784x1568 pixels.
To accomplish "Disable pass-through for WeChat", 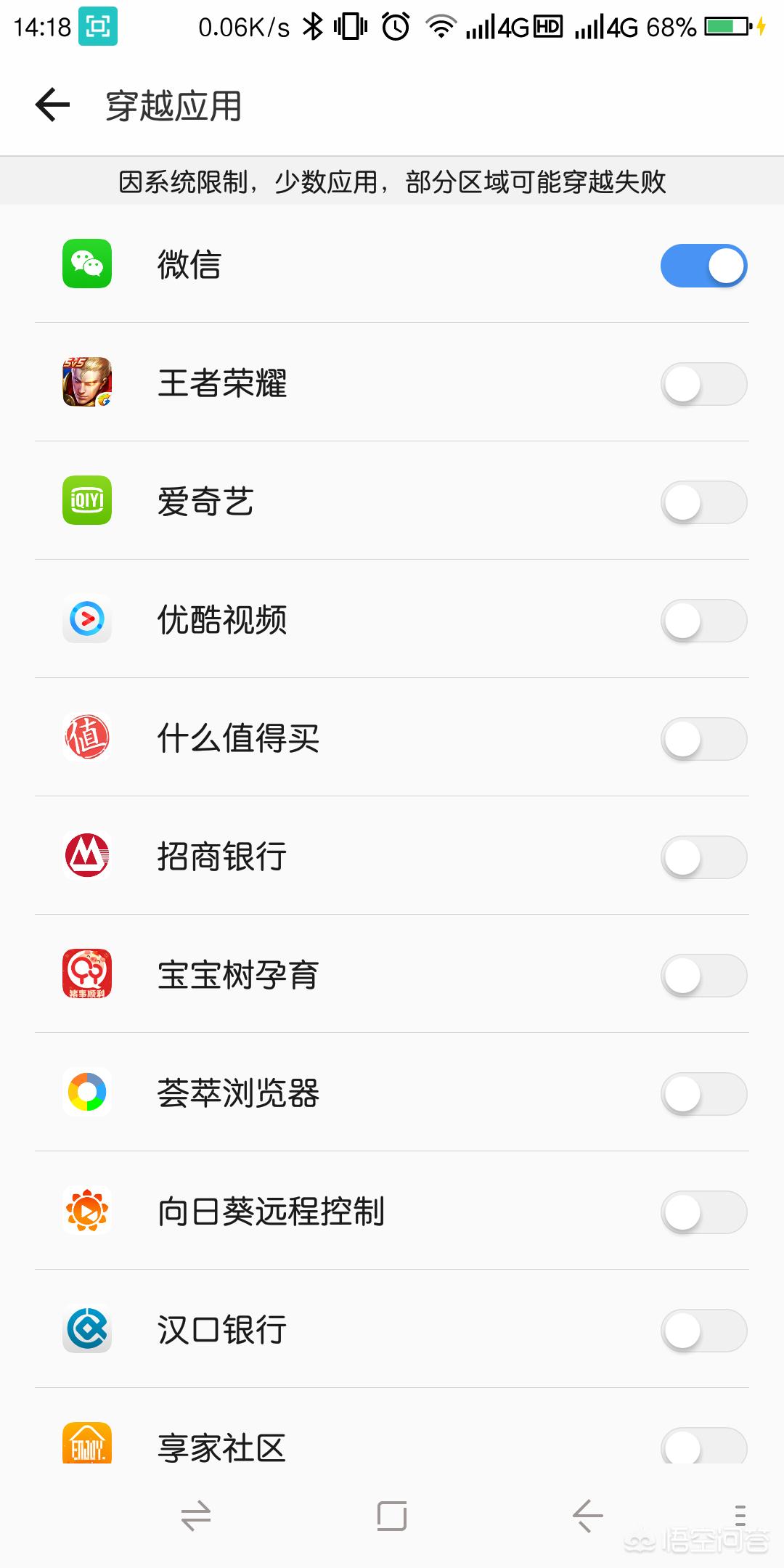I will point(703,265).
